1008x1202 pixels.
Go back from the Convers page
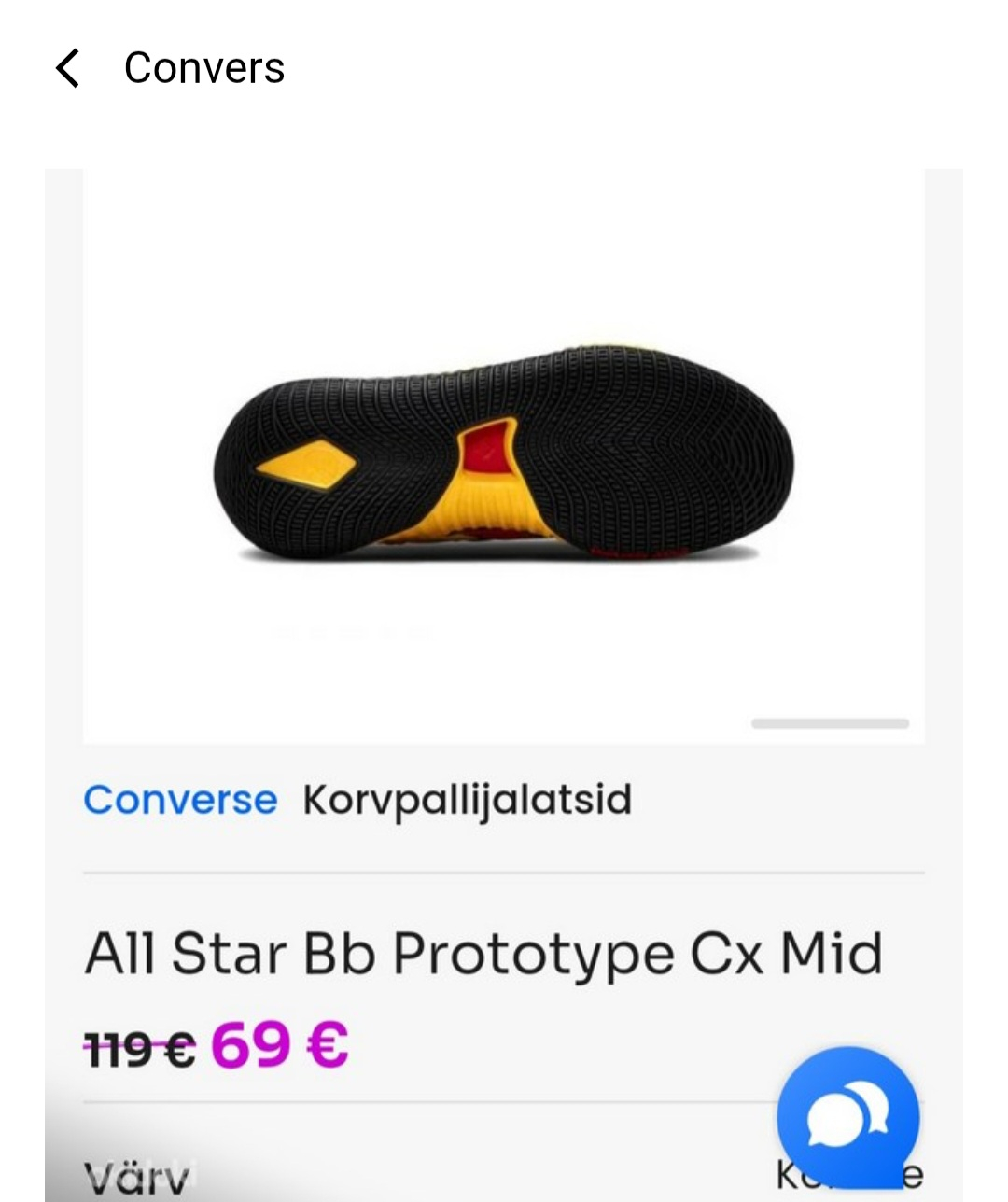coord(68,68)
